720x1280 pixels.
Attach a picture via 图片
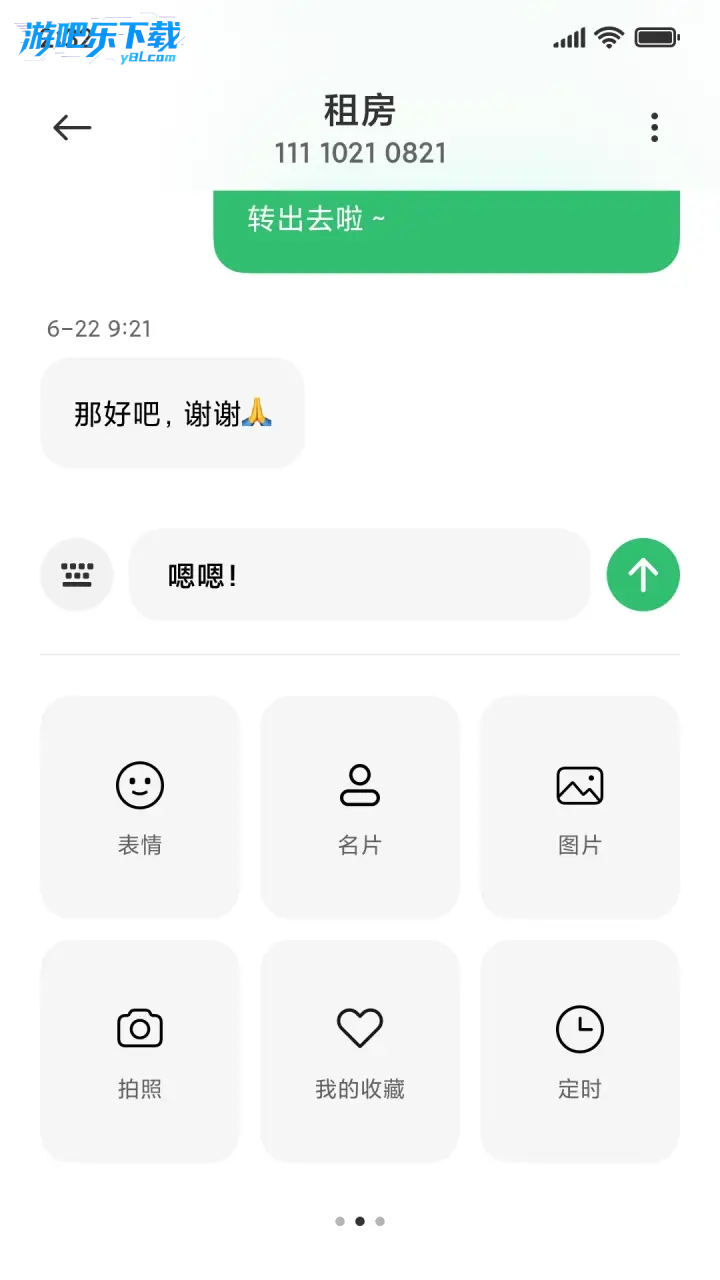pyautogui.click(x=580, y=807)
